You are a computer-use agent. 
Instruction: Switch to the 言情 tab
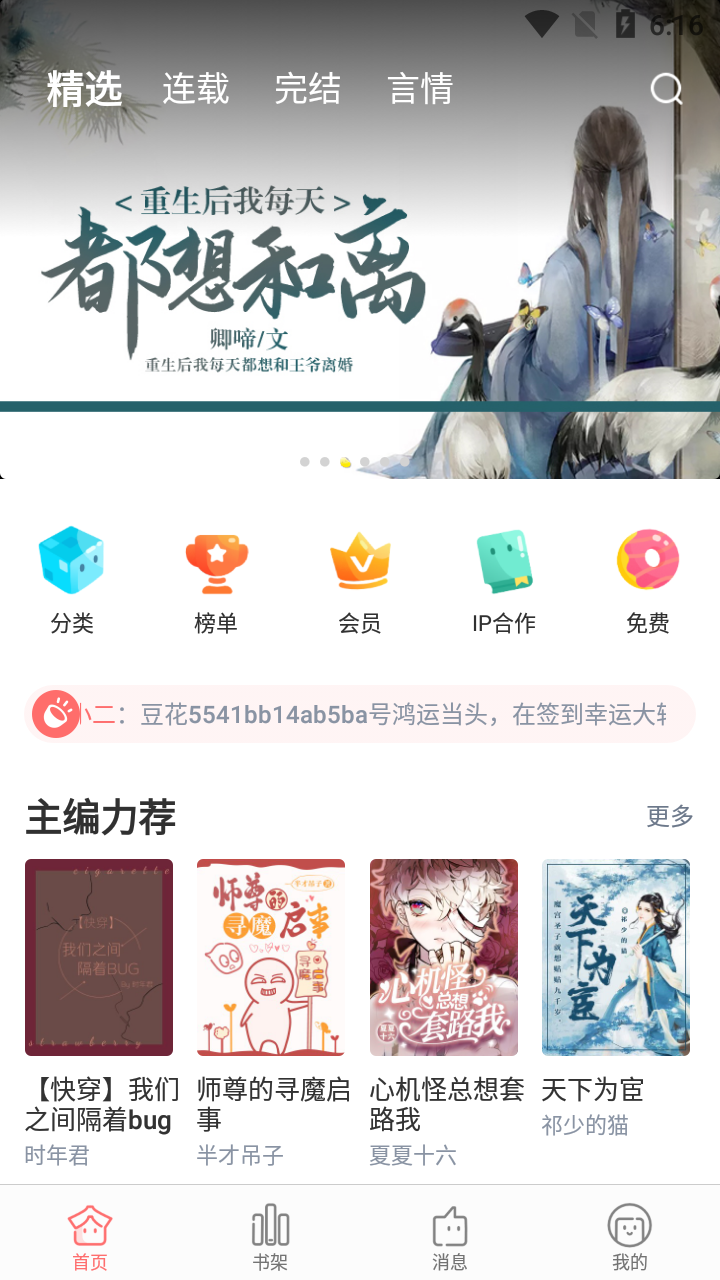(x=421, y=89)
